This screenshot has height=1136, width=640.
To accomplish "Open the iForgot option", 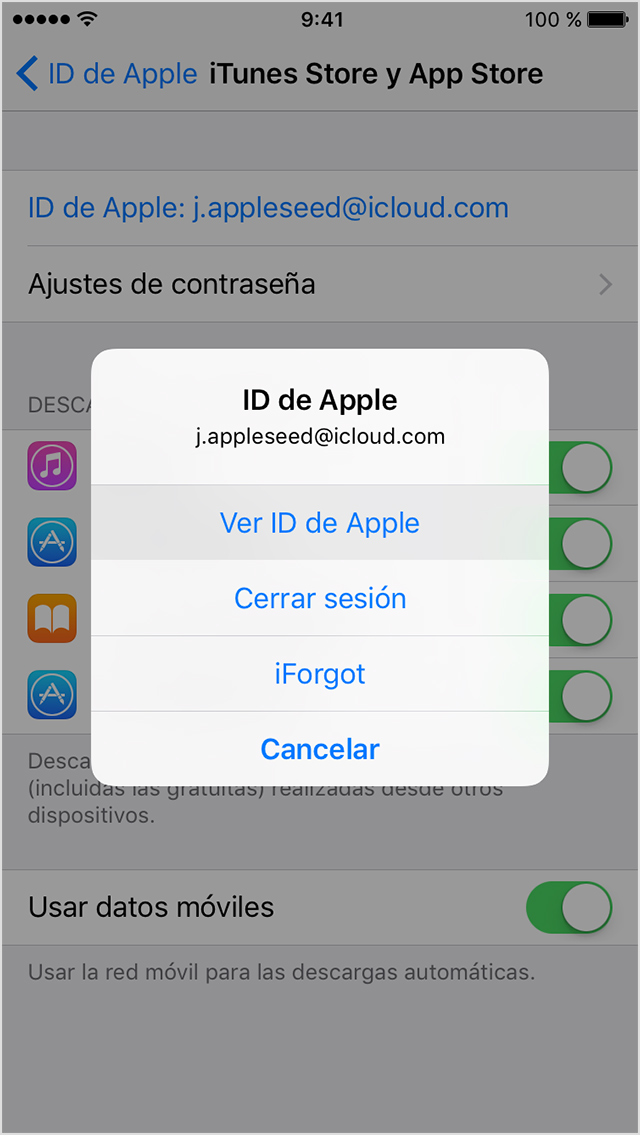I will click(320, 674).
